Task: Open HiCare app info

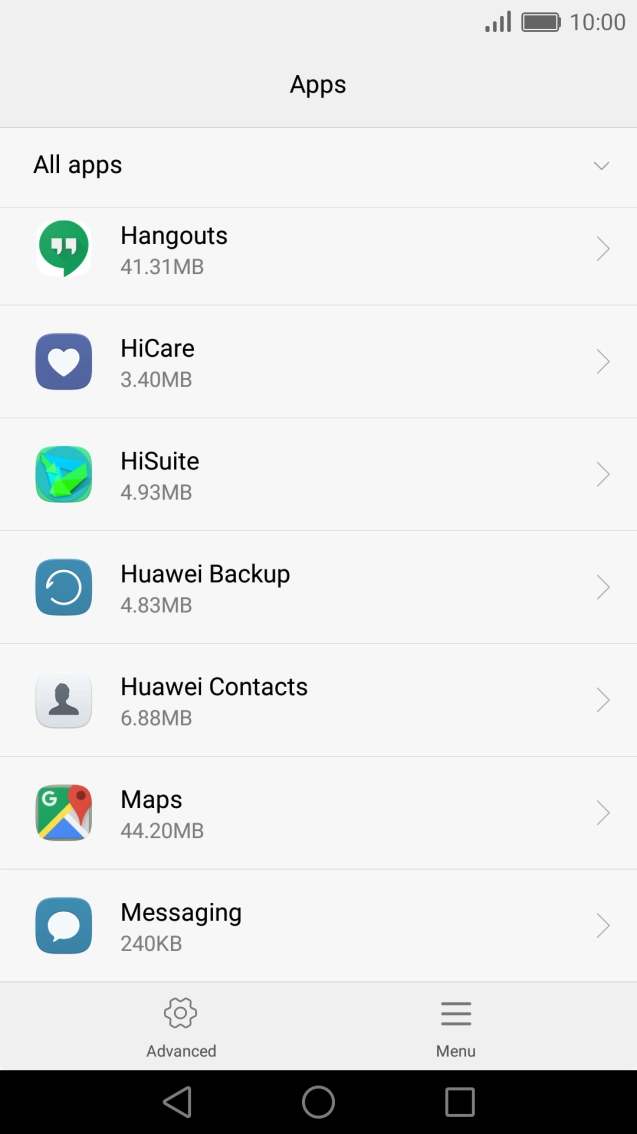Action: point(318,362)
